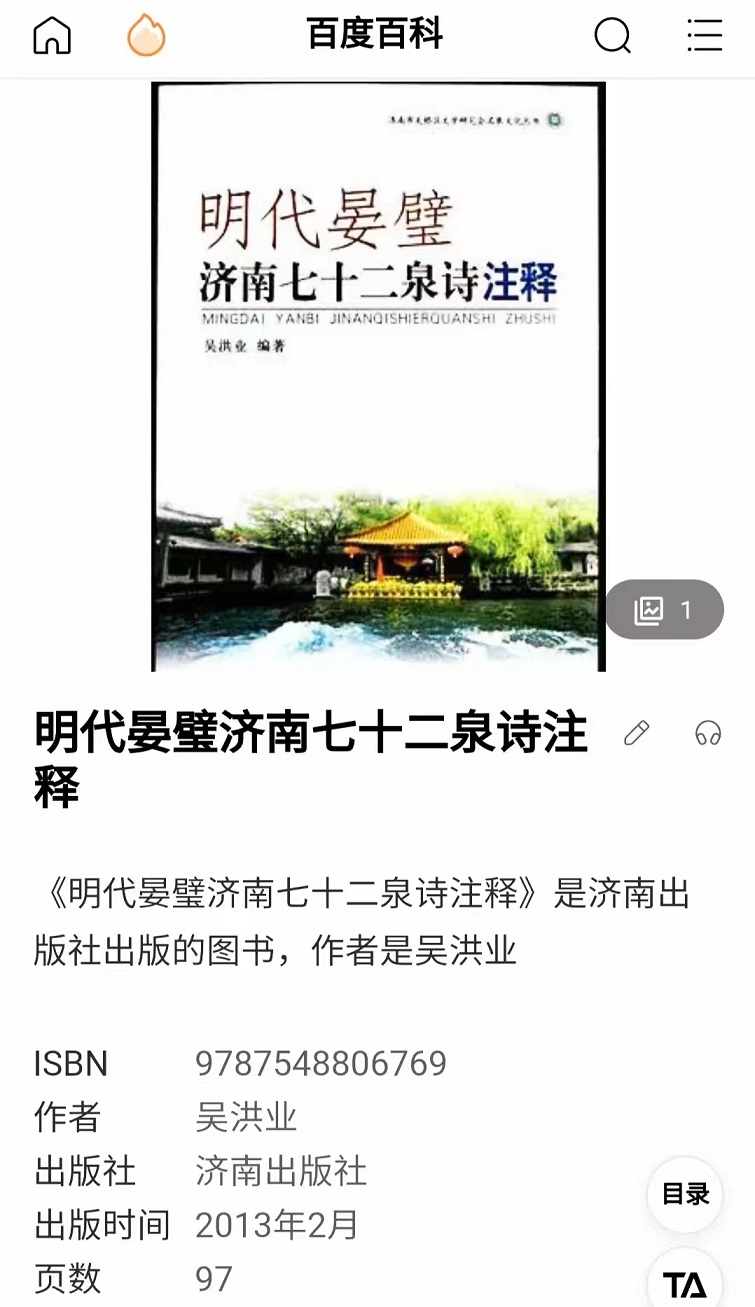Image resolution: width=755 pixels, height=1307 pixels.
Task: Open the book cover image
Action: click(378, 375)
